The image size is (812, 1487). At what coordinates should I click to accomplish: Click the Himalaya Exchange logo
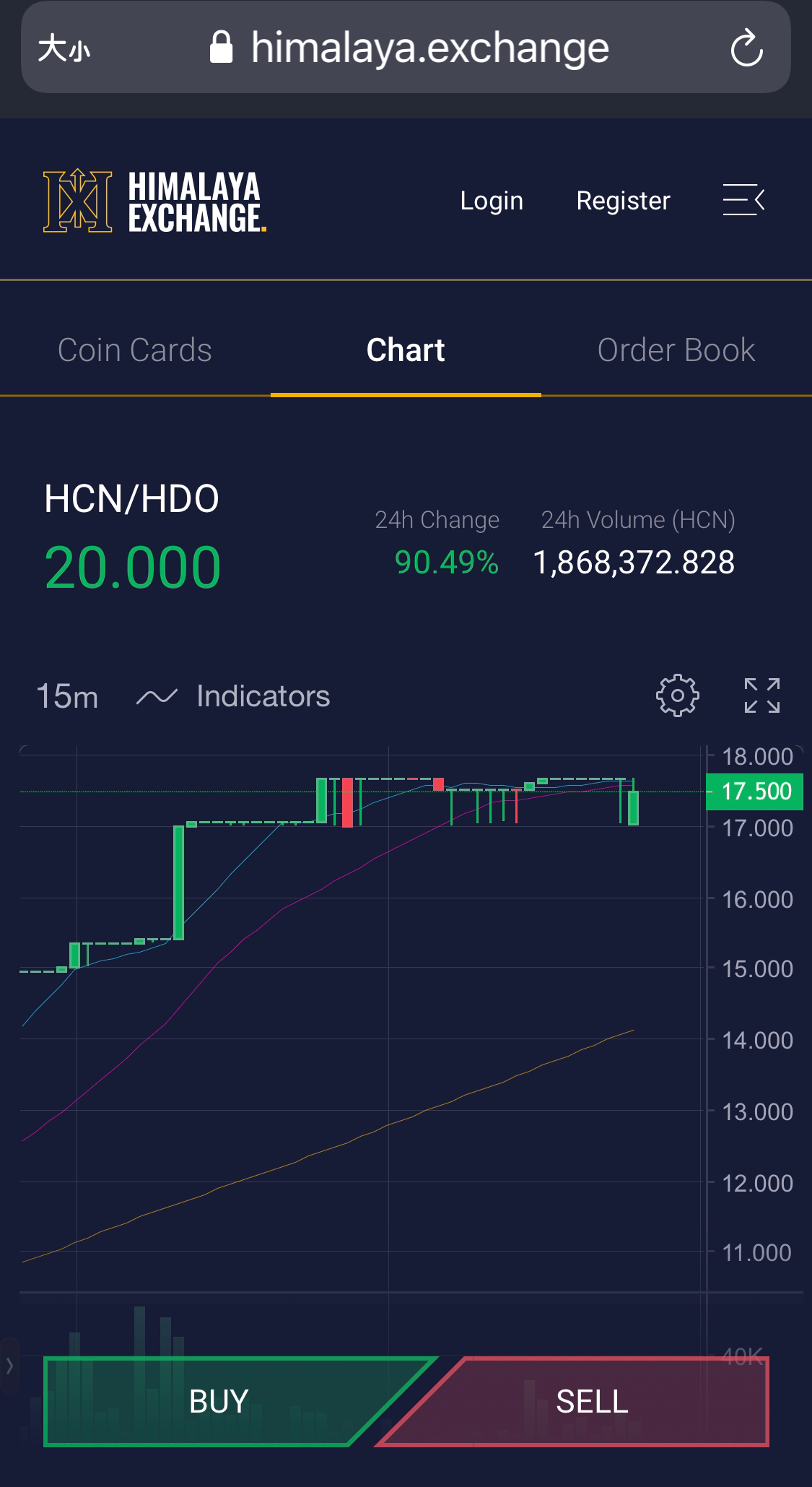point(153,200)
